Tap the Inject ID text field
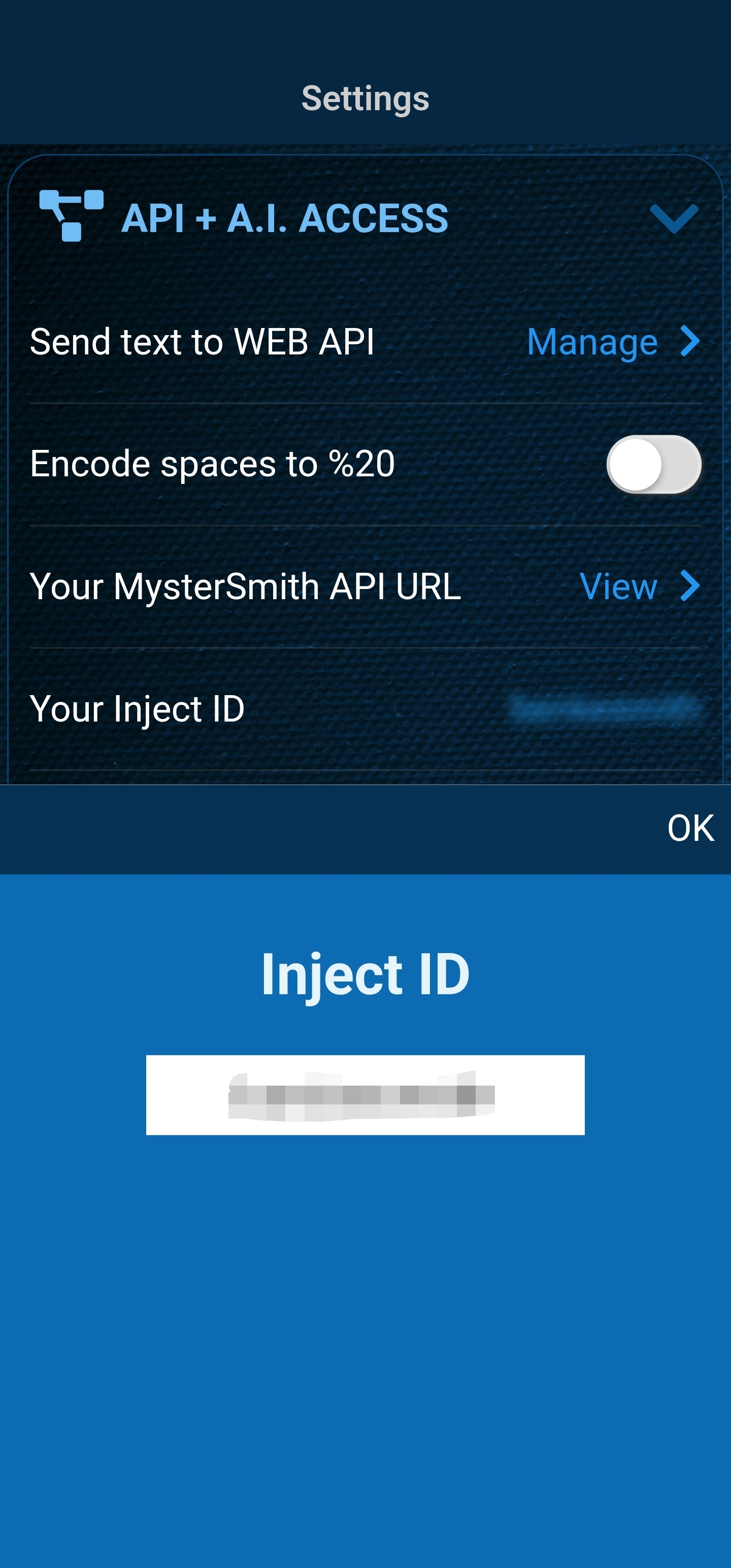This screenshot has height=1568, width=731. [x=365, y=1094]
